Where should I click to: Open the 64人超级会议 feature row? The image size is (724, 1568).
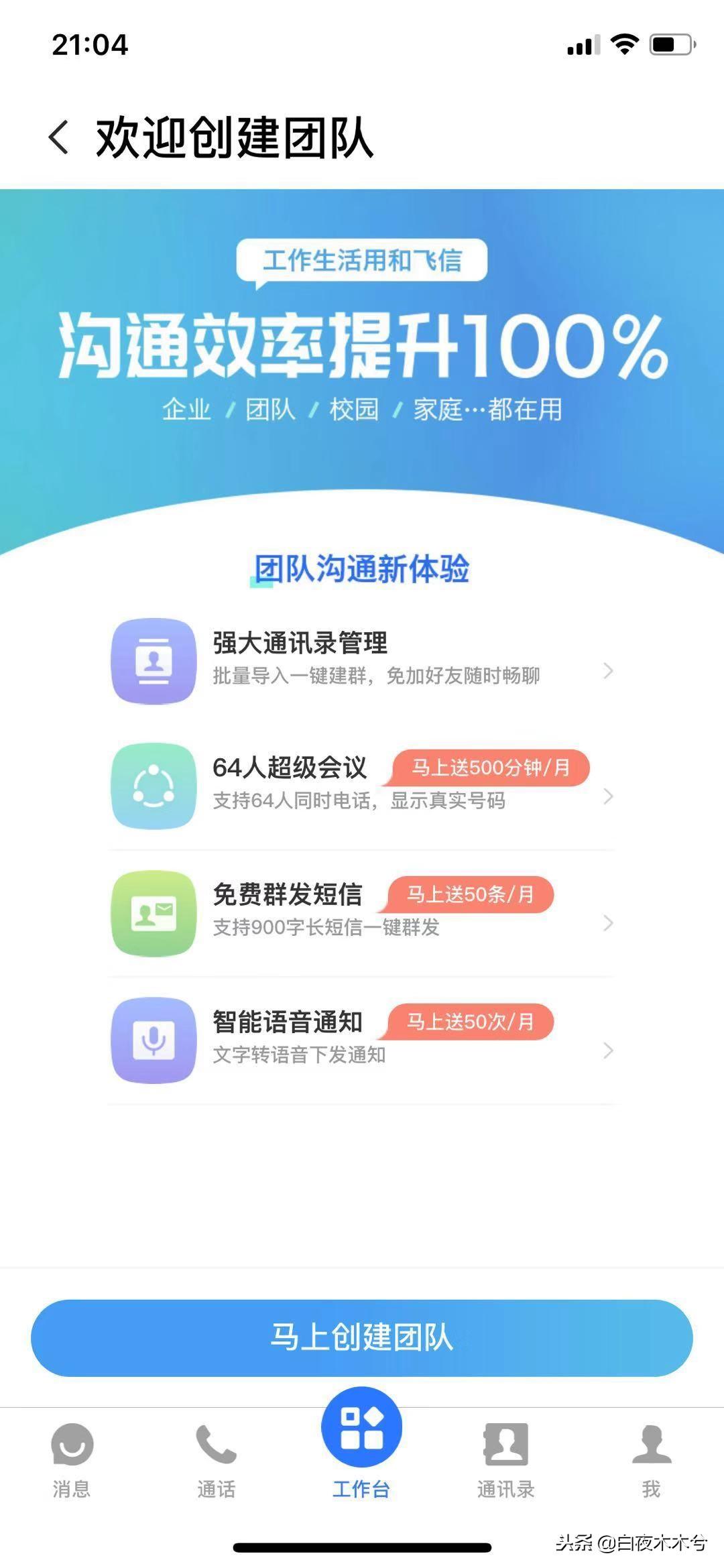tap(362, 786)
